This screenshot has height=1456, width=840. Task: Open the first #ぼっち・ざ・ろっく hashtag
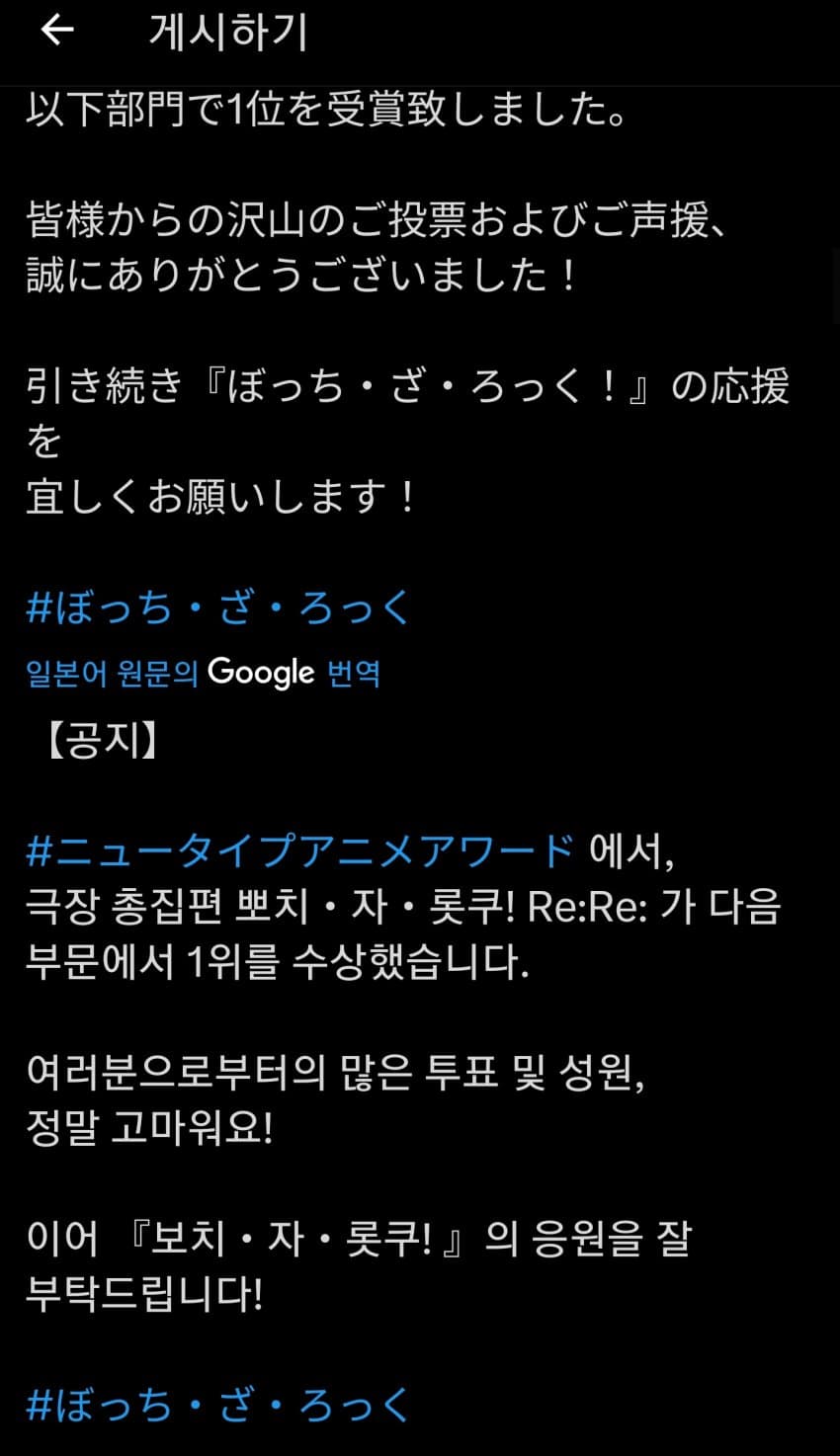pyautogui.click(x=217, y=608)
